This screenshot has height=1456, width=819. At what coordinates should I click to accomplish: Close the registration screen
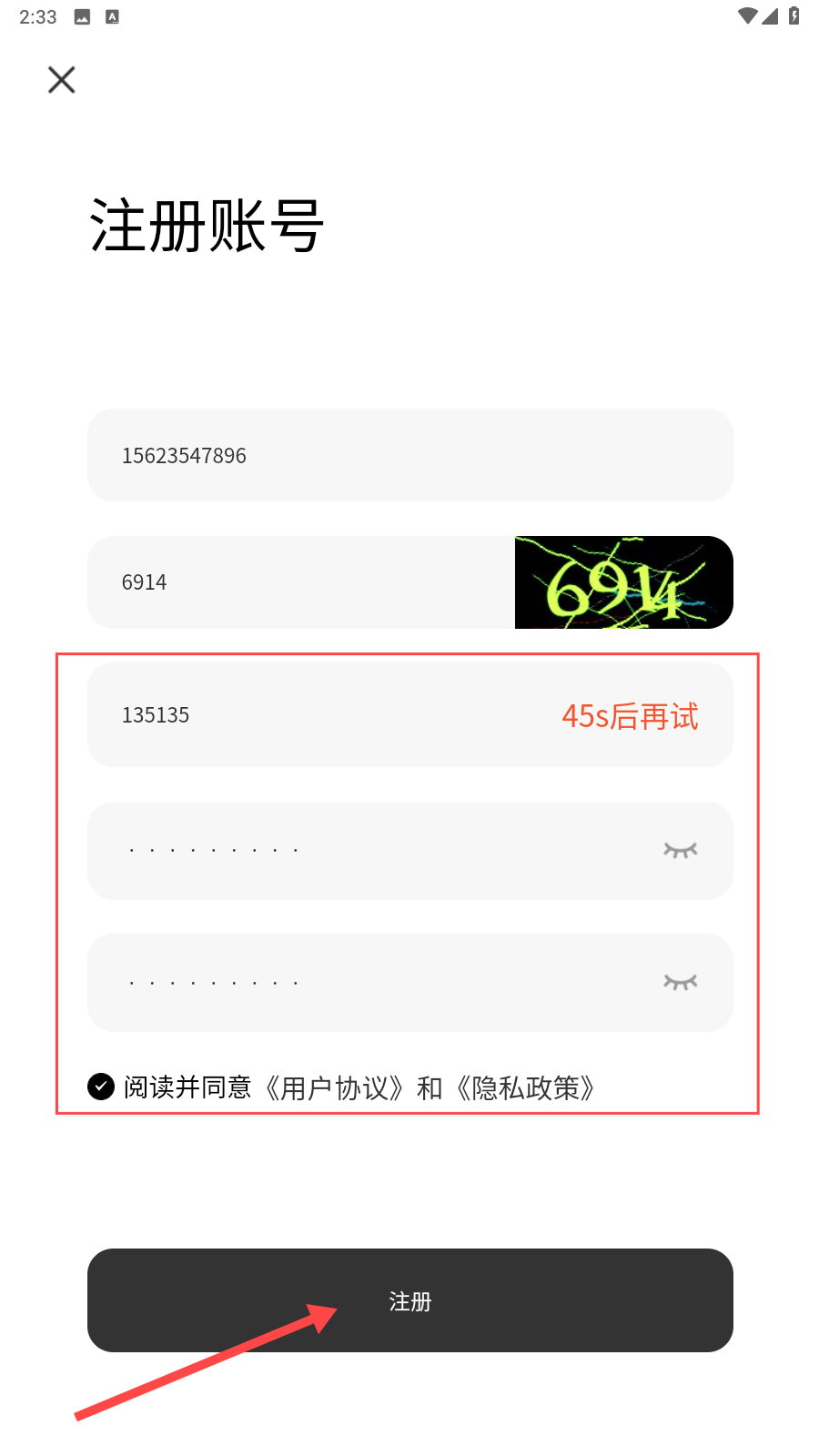[61, 80]
